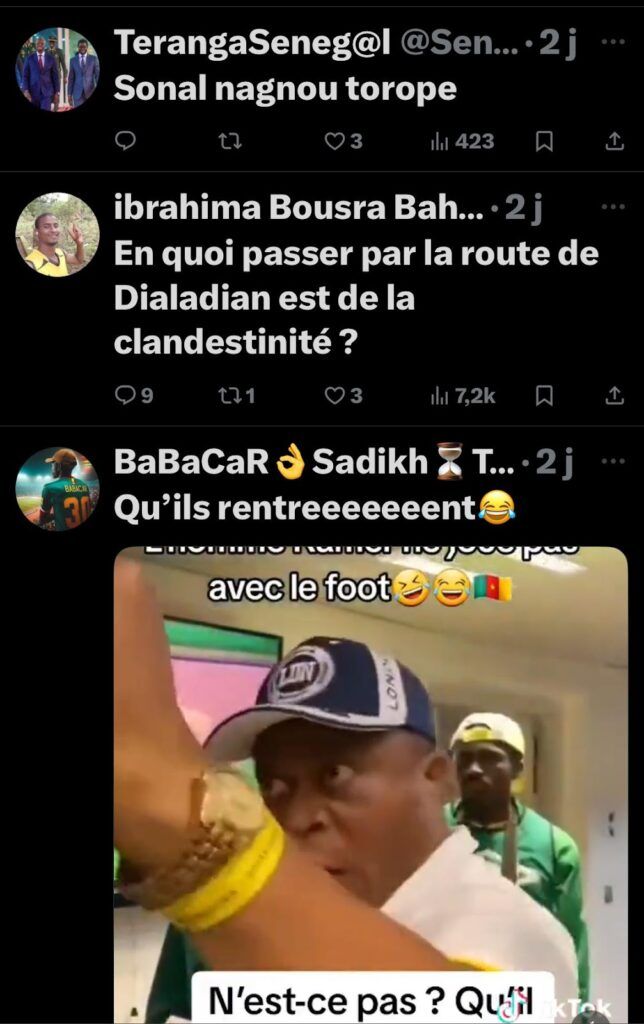Like TerangaSeneg@l's tweet
Image resolution: width=644 pixels, height=1024 pixels.
(334, 142)
